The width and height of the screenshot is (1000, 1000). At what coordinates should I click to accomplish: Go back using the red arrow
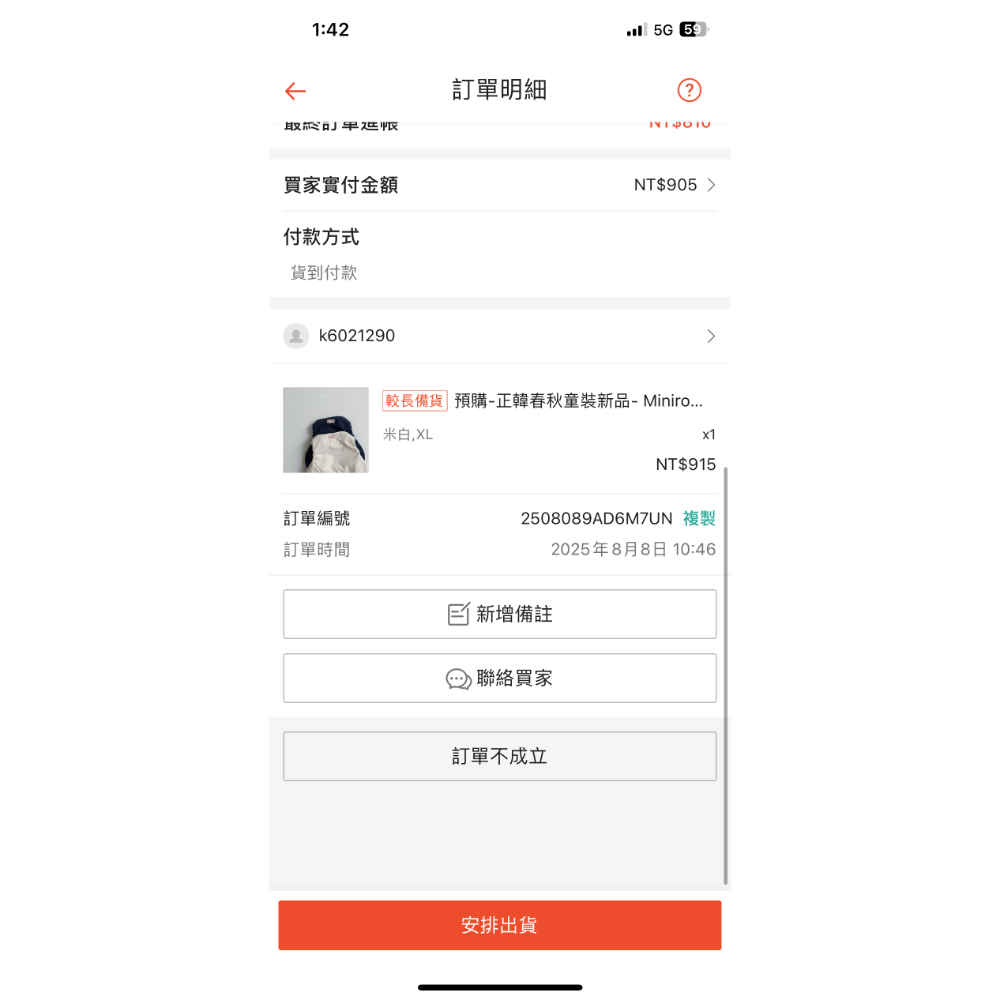point(295,91)
